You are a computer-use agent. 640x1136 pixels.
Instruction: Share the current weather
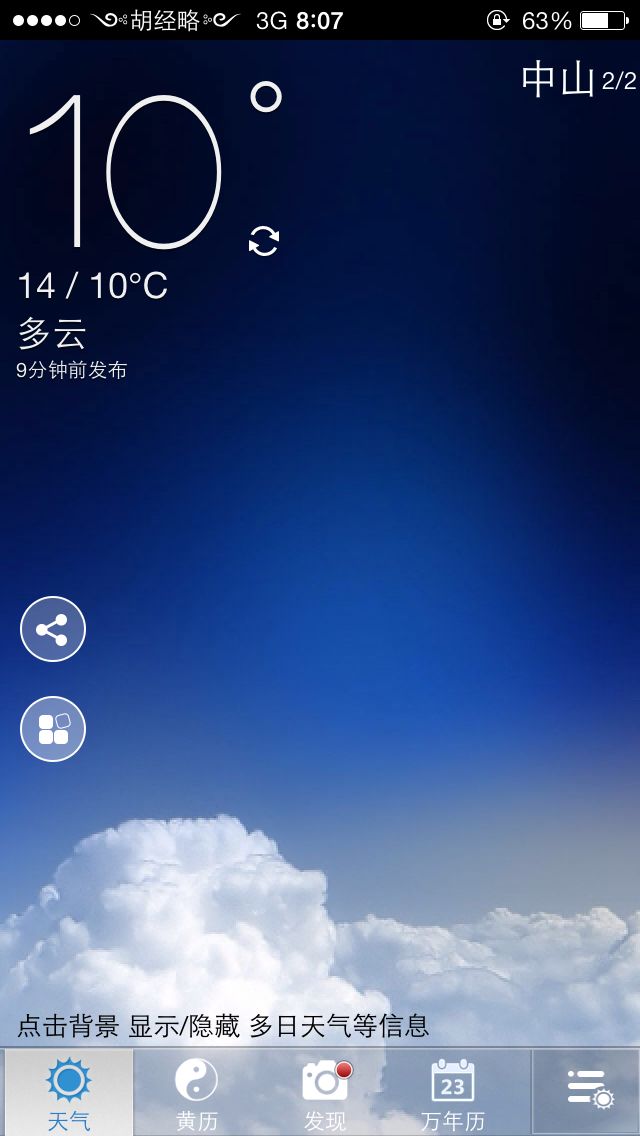click(x=53, y=629)
